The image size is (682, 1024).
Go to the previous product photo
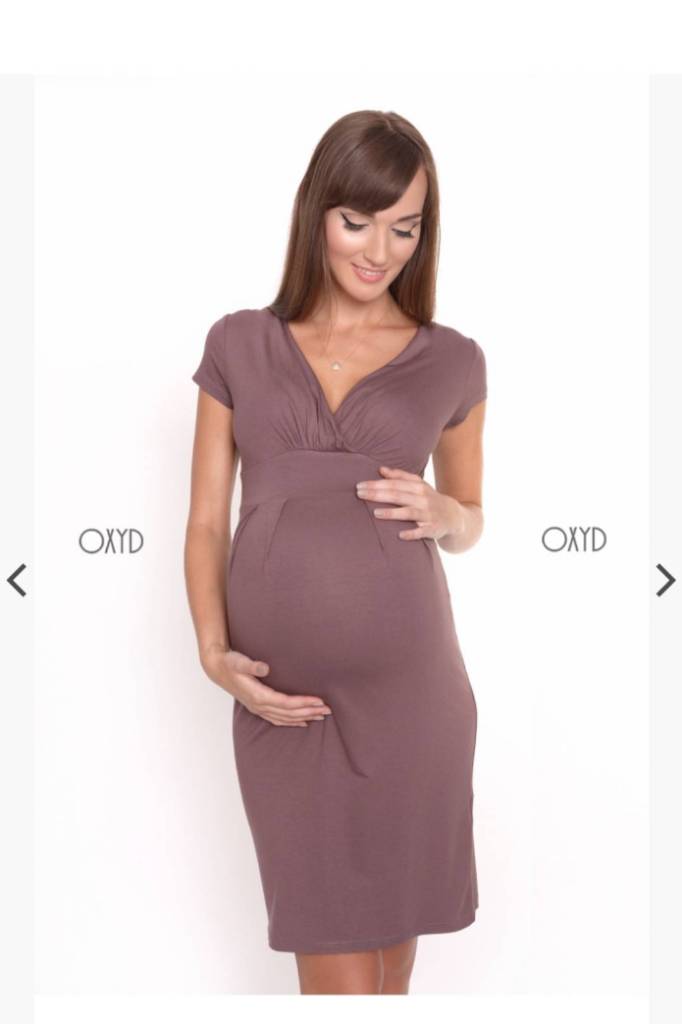(17, 580)
